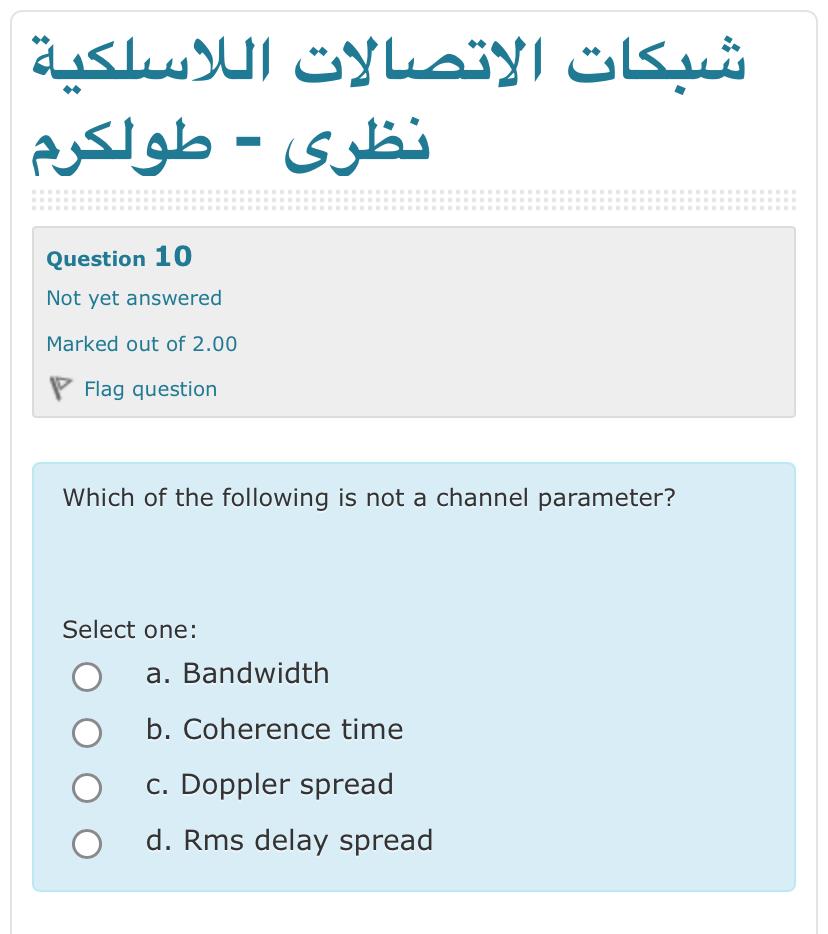Choose option b. Coherence time
The image size is (828, 934).
tap(87, 733)
